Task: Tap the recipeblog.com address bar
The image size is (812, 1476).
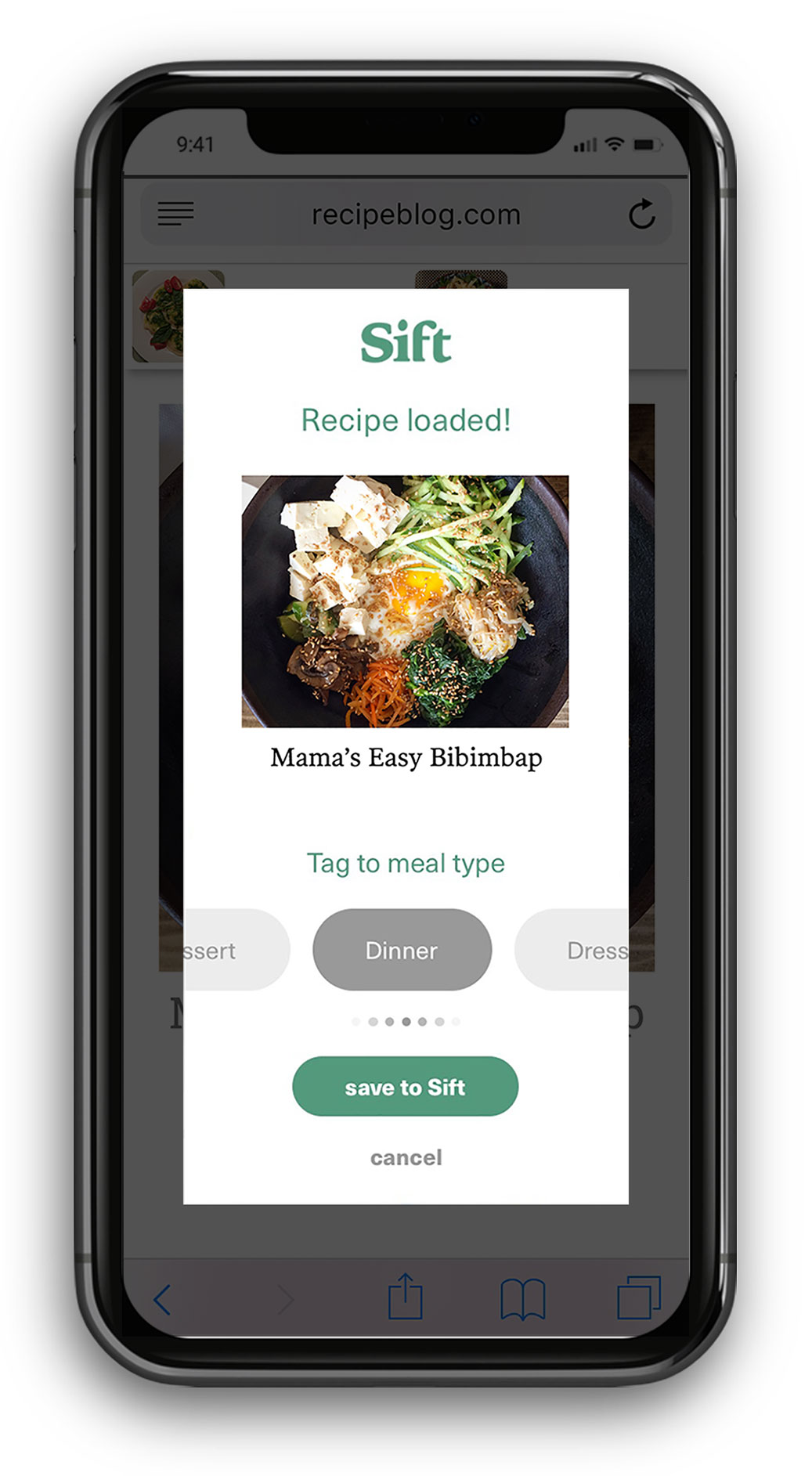Action: [416, 215]
